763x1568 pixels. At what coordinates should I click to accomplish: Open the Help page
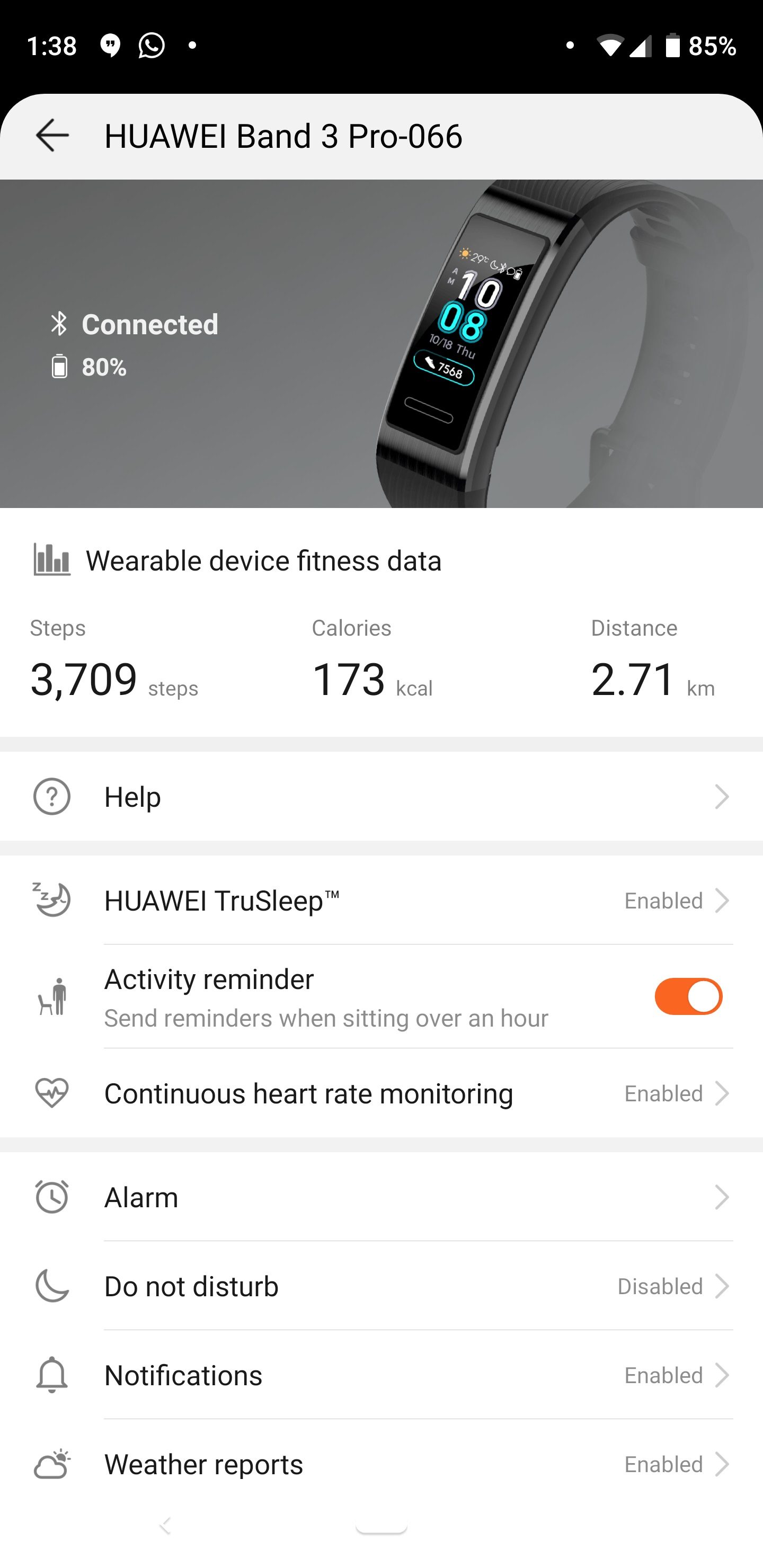coord(381,796)
